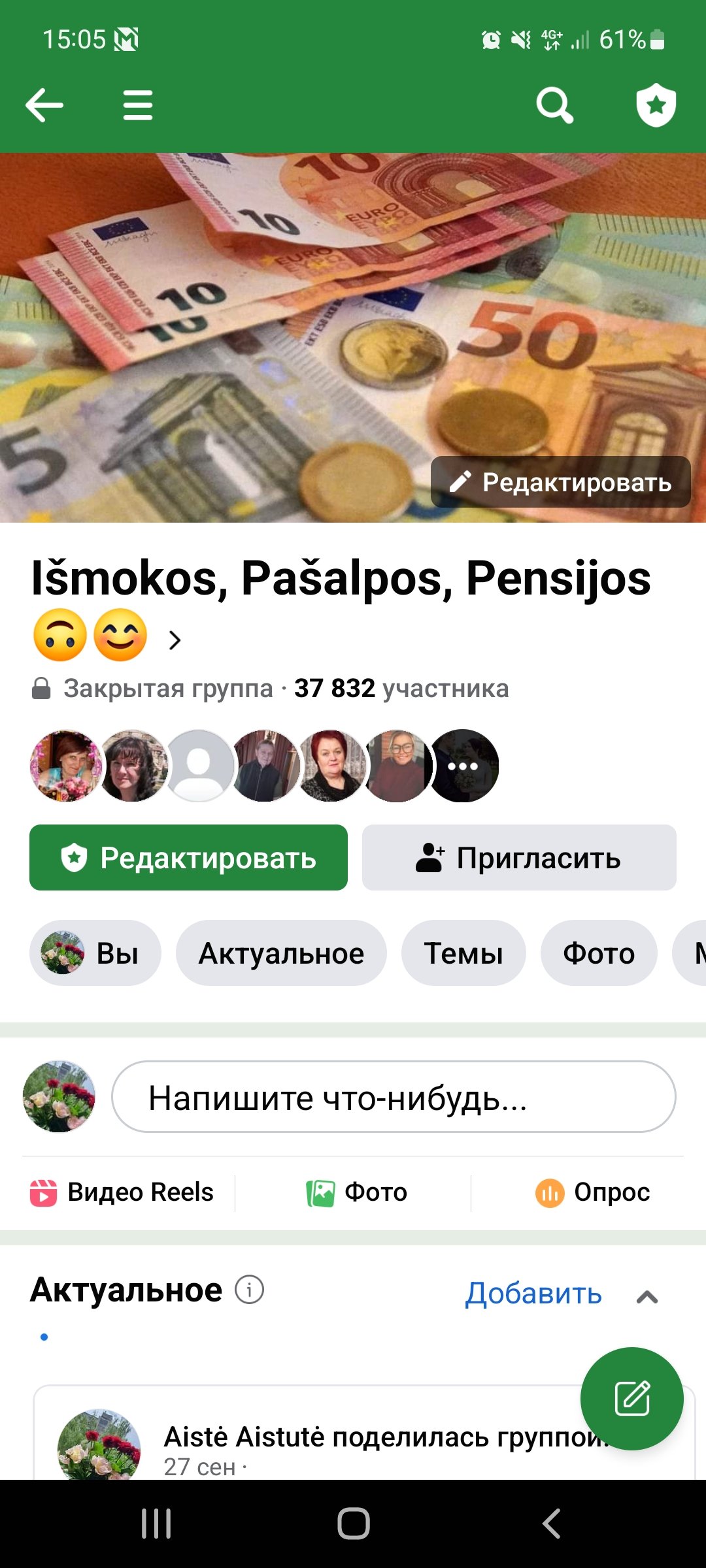Add a Фото to a post

357,1192
